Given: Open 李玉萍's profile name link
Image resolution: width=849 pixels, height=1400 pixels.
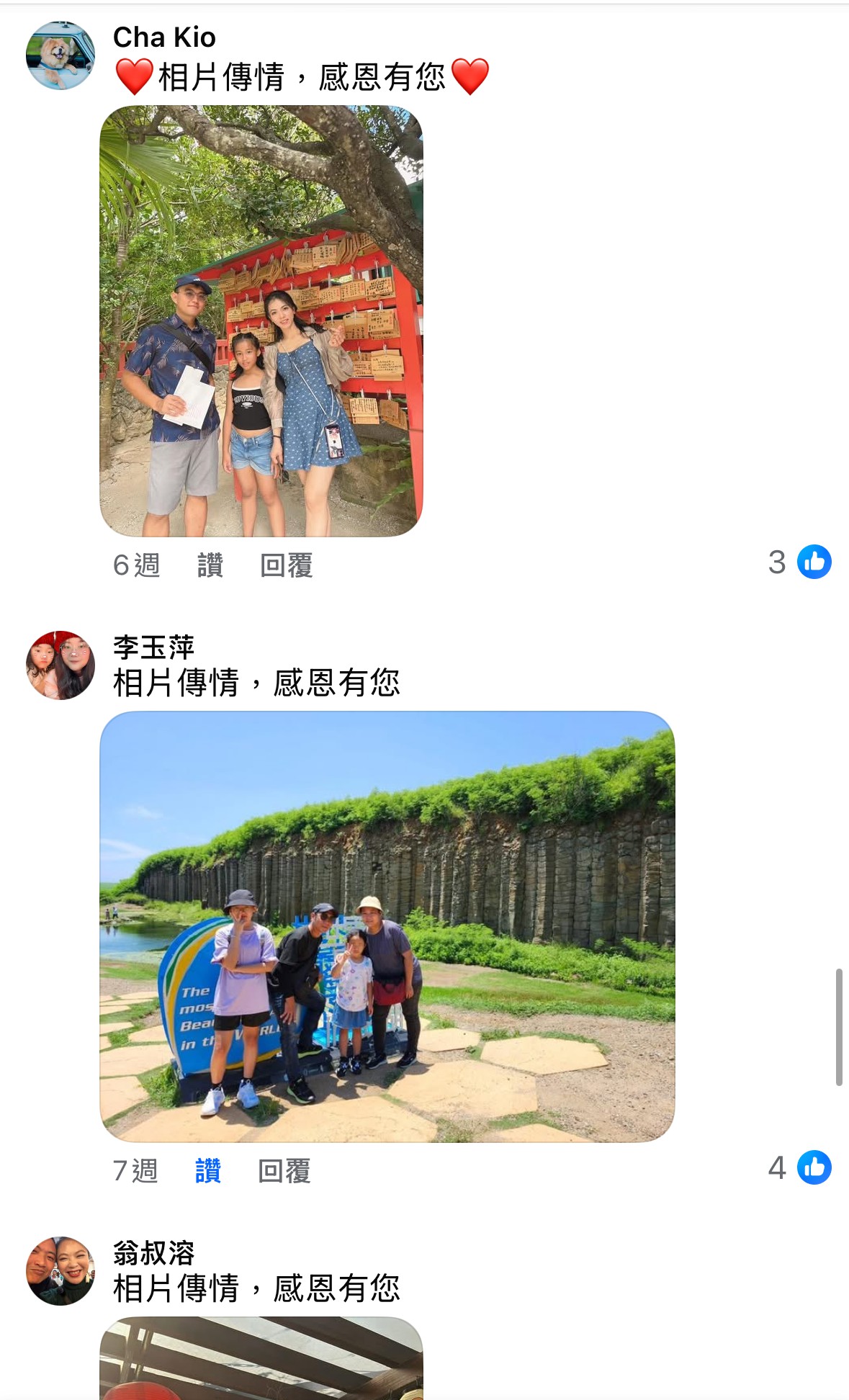Looking at the screenshot, I should click(x=153, y=647).
